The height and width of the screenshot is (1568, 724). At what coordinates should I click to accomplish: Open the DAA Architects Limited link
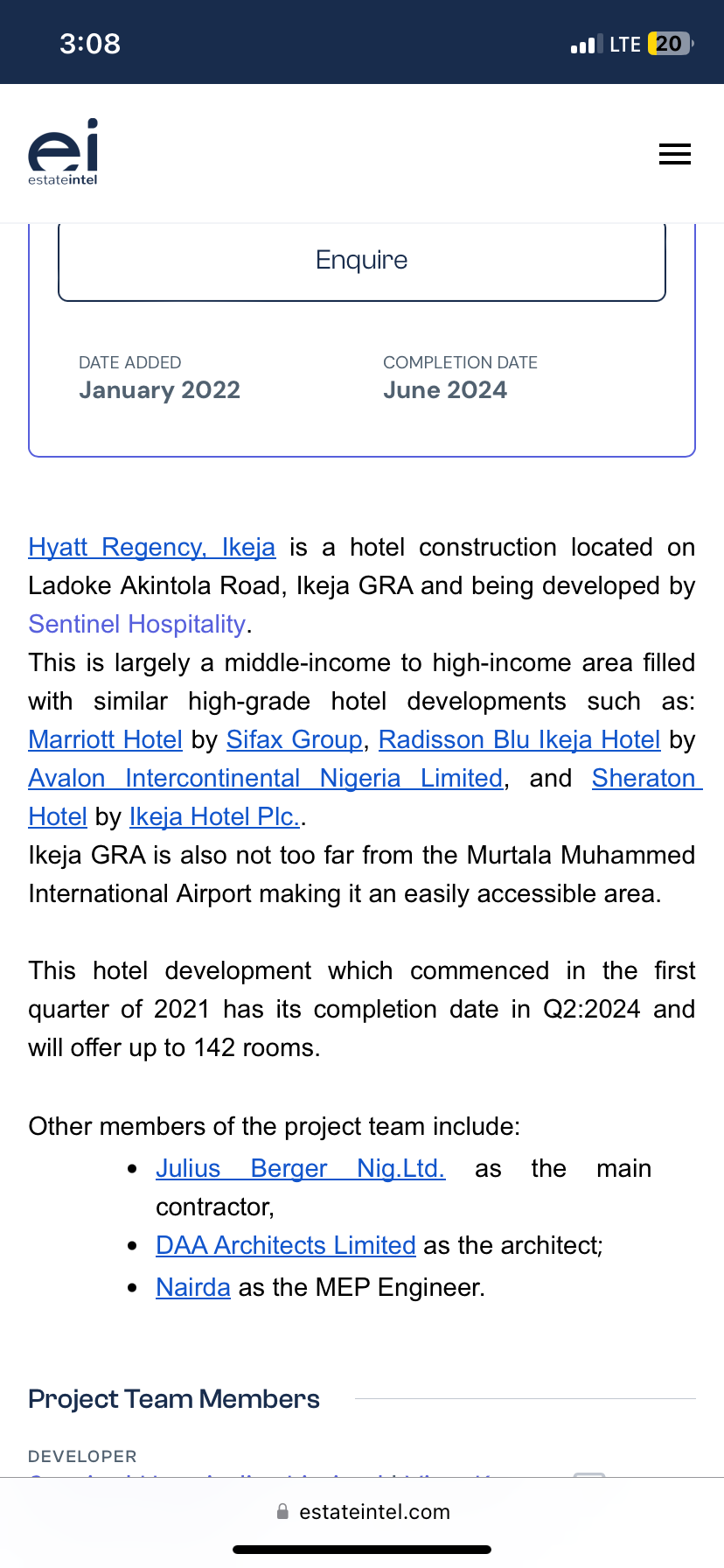click(286, 1245)
